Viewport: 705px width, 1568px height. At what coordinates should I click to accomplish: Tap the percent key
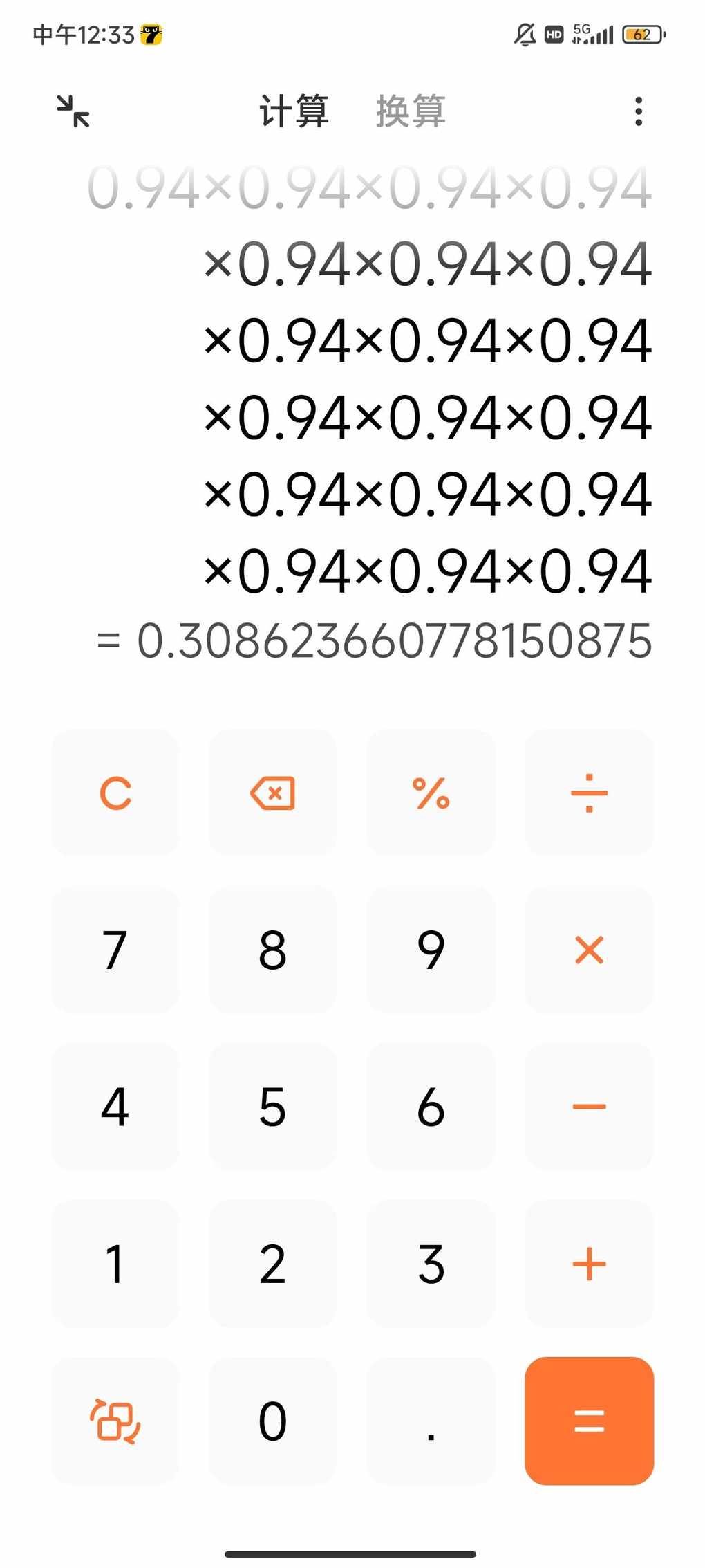coord(431,793)
